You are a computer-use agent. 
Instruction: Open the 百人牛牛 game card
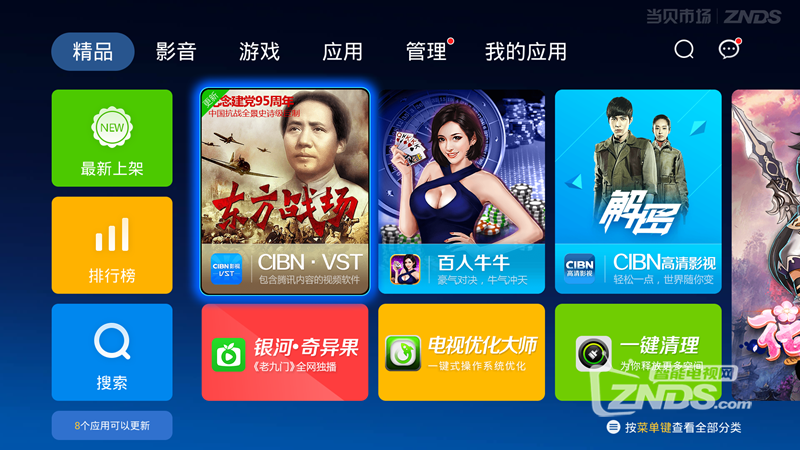(462, 192)
